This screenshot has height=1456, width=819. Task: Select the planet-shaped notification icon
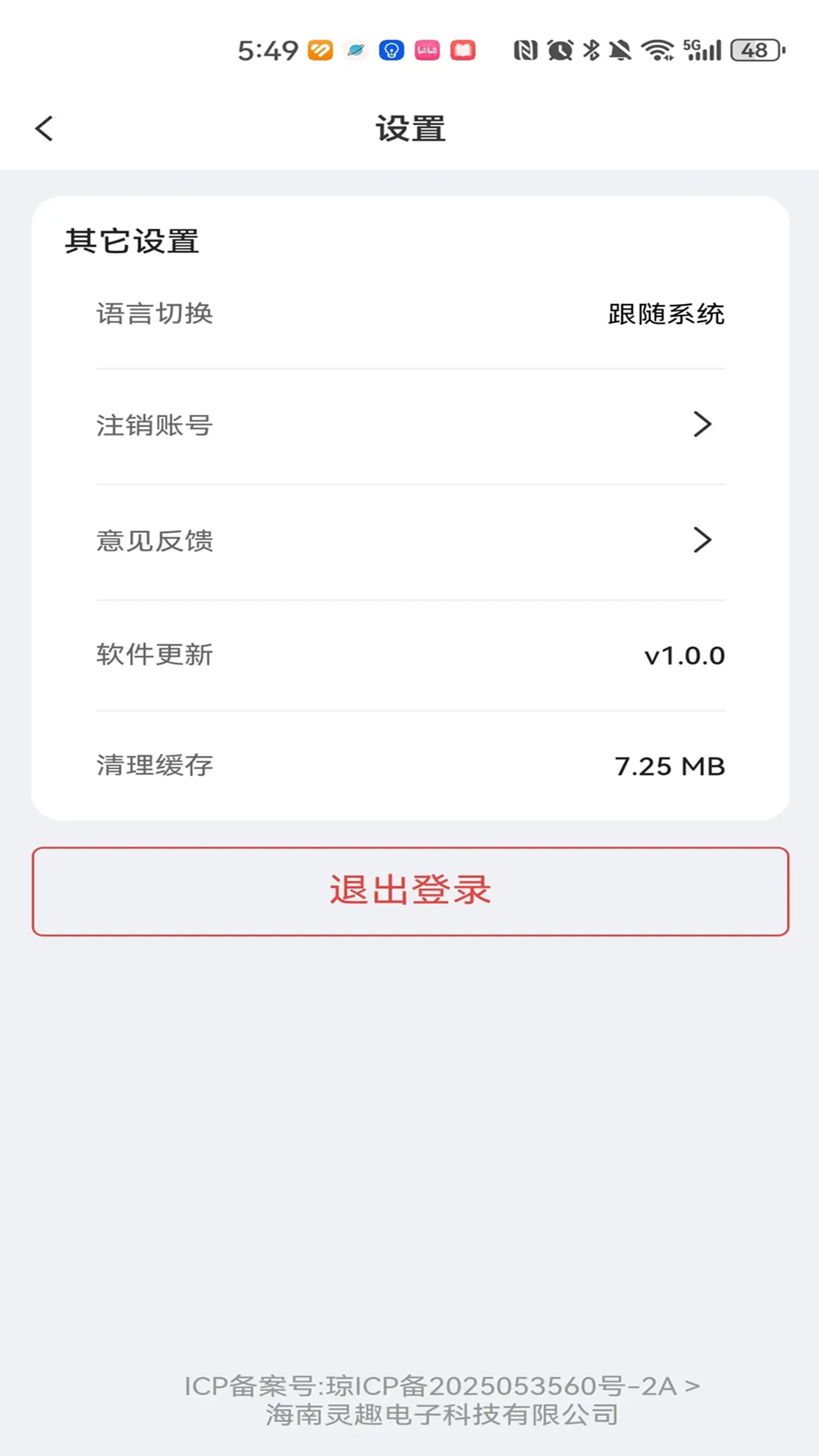[356, 49]
